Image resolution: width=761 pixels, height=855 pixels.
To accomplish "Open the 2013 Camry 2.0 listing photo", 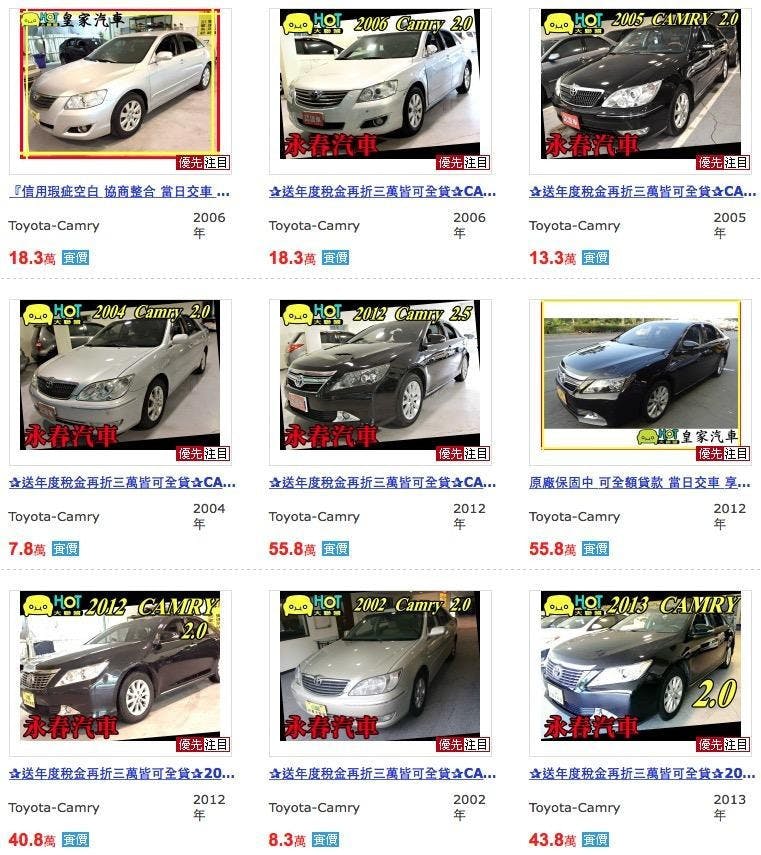I will click(x=640, y=667).
